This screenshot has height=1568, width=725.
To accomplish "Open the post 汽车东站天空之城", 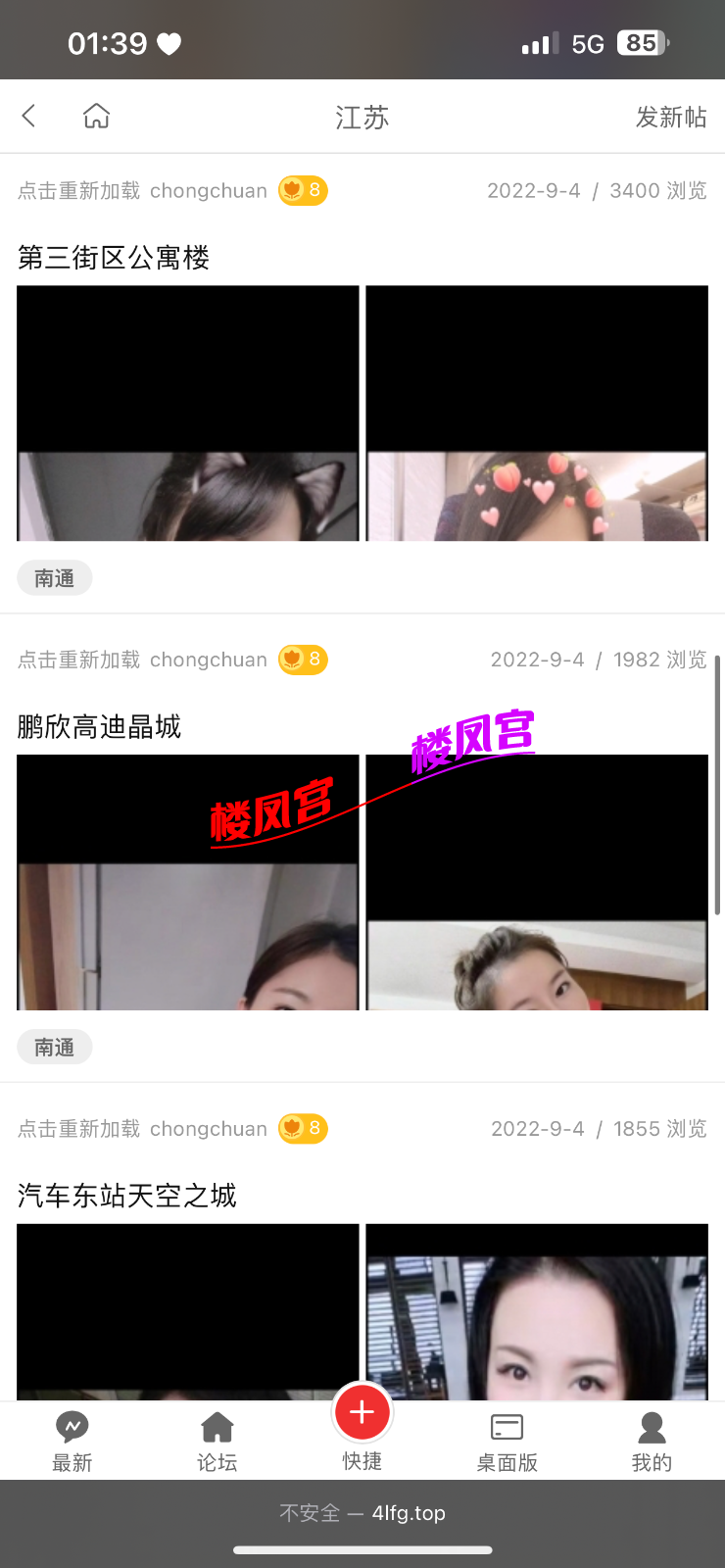I will tap(127, 1196).
